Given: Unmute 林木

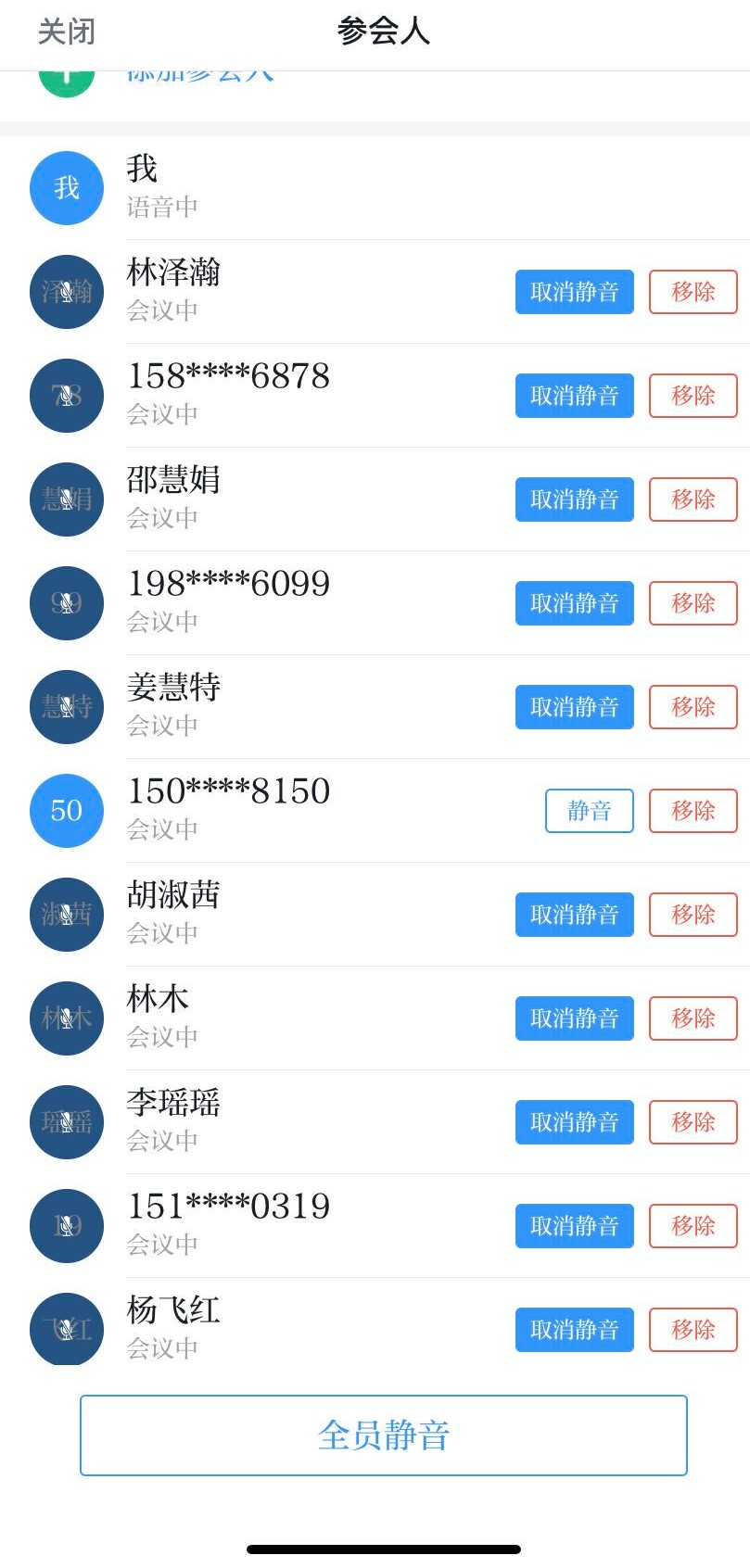Looking at the screenshot, I should pos(574,1018).
